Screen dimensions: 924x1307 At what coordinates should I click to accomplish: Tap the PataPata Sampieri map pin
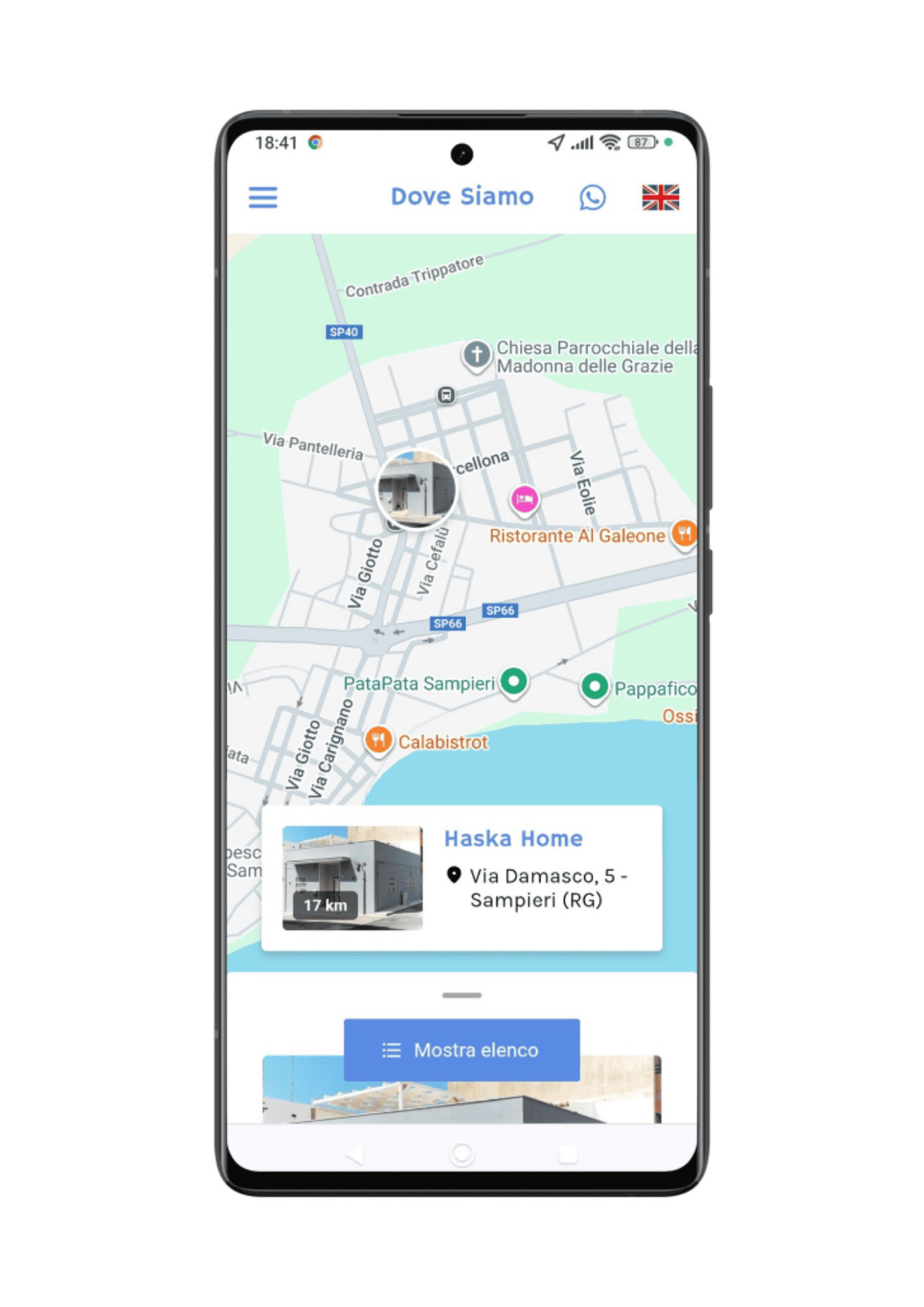coord(514,682)
